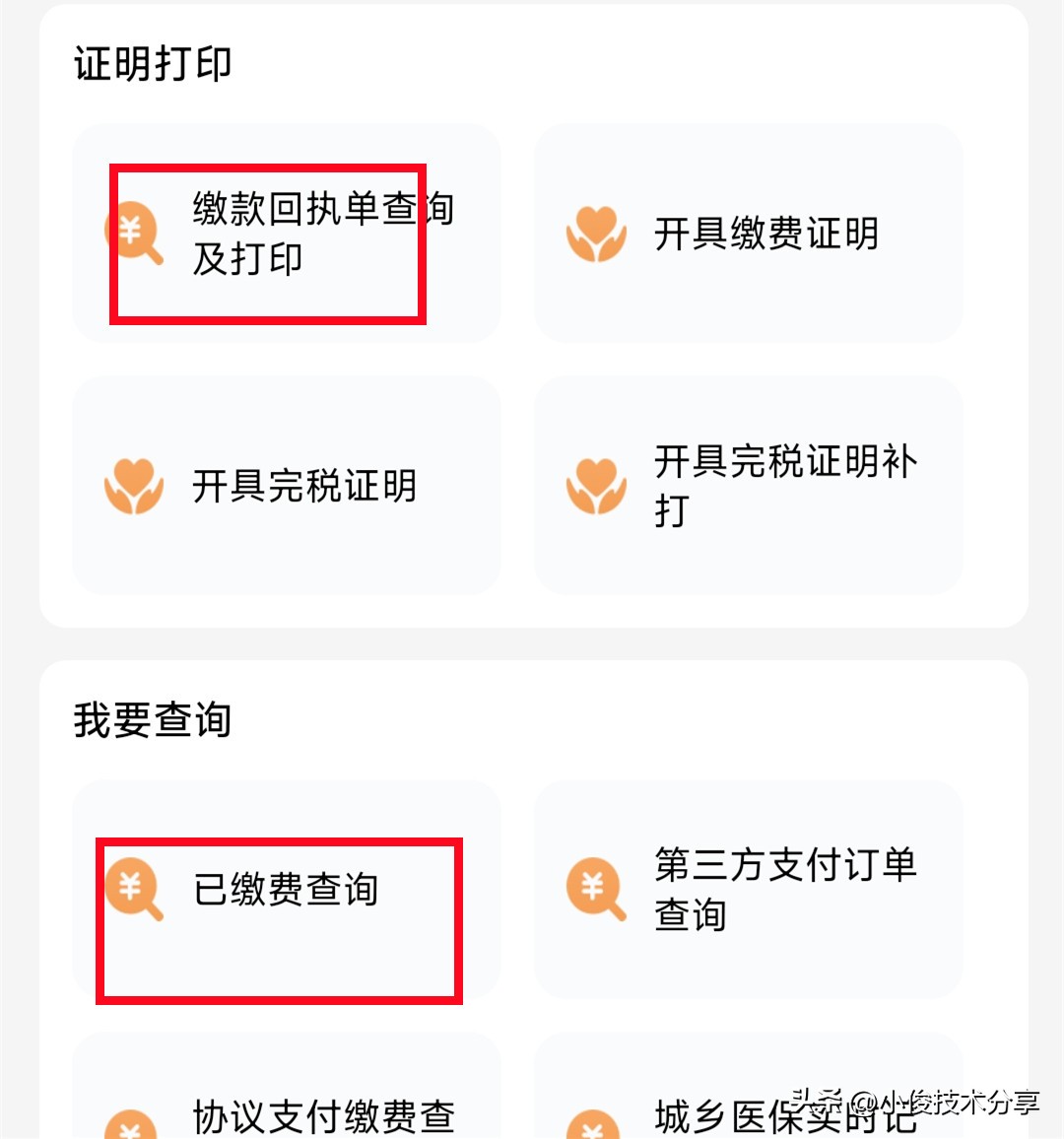This screenshot has height=1139, width=1064.
Task: Open 开具完税证明 card
Action: click(286, 486)
